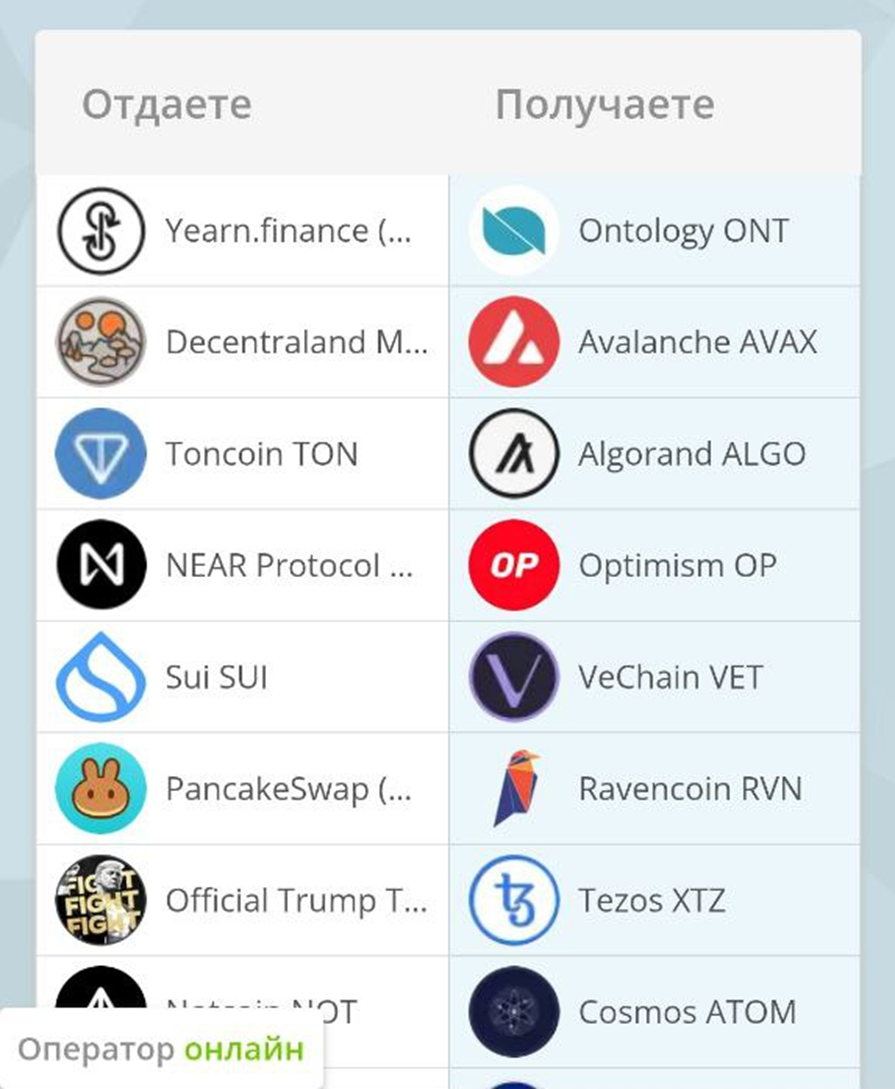The width and height of the screenshot is (895, 1089).
Task: Click the NEAR Protocol logo
Action: click(100, 565)
